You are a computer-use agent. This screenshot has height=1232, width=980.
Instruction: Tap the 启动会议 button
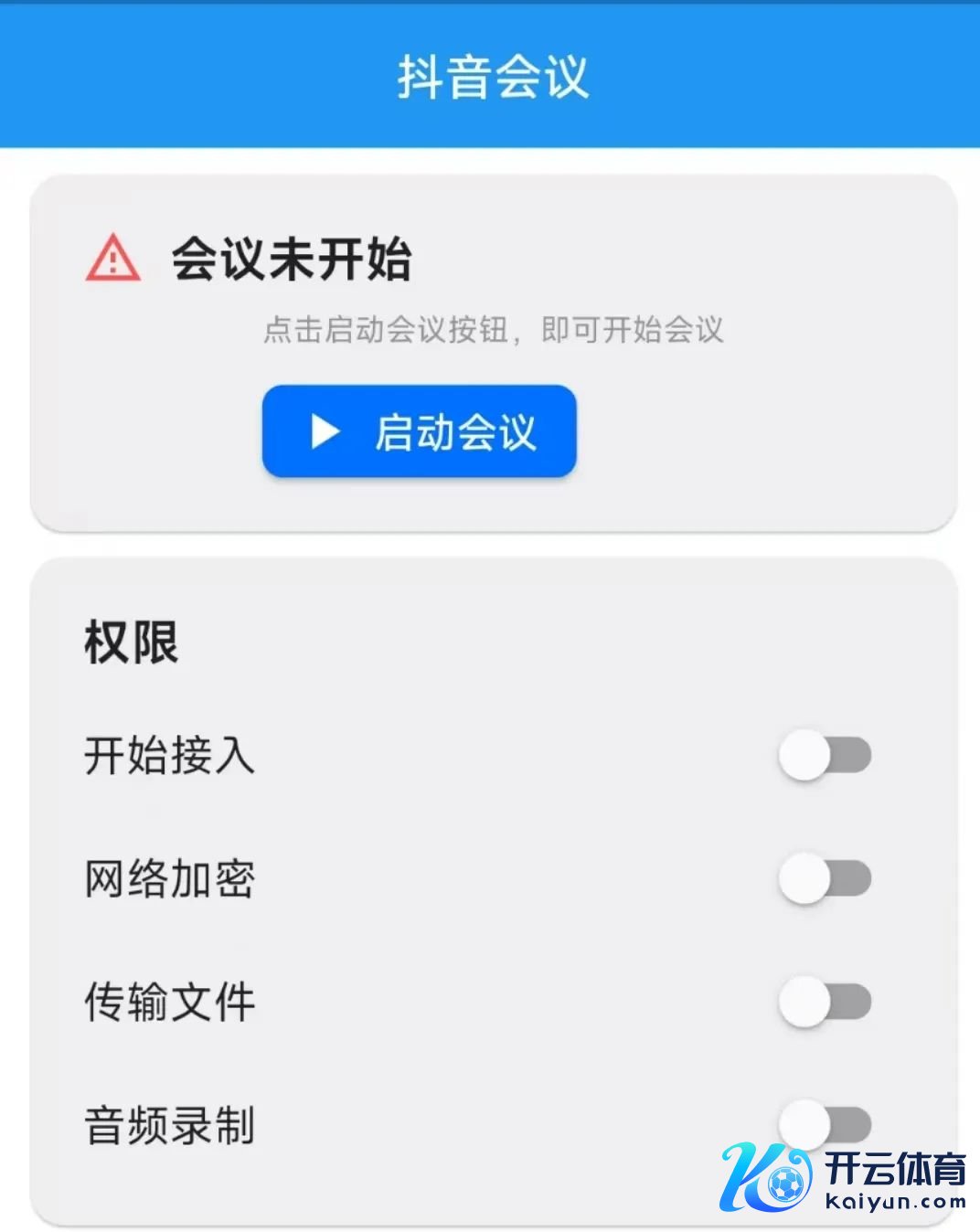coord(420,431)
